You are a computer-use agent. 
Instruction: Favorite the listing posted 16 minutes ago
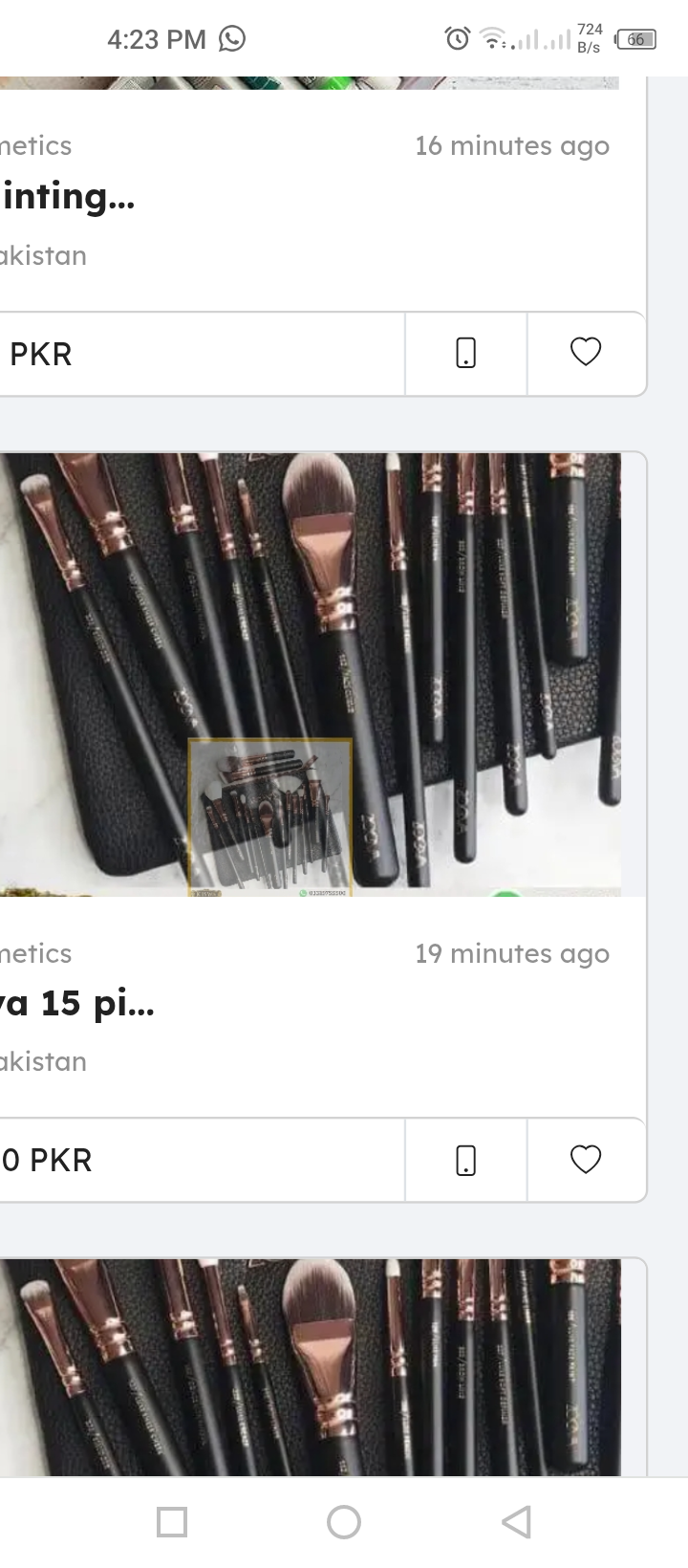point(586,353)
